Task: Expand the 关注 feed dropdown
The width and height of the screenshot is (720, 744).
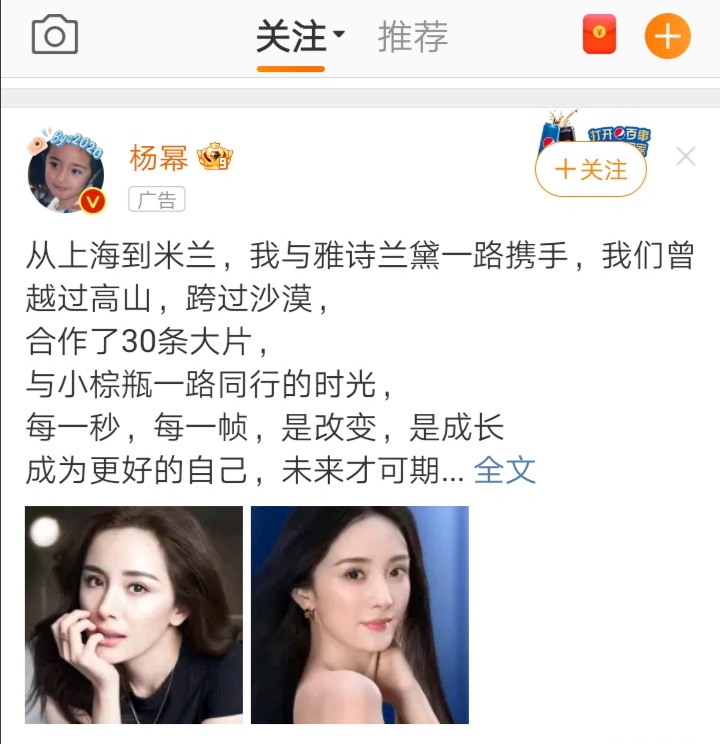Action: (x=300, y=37)
